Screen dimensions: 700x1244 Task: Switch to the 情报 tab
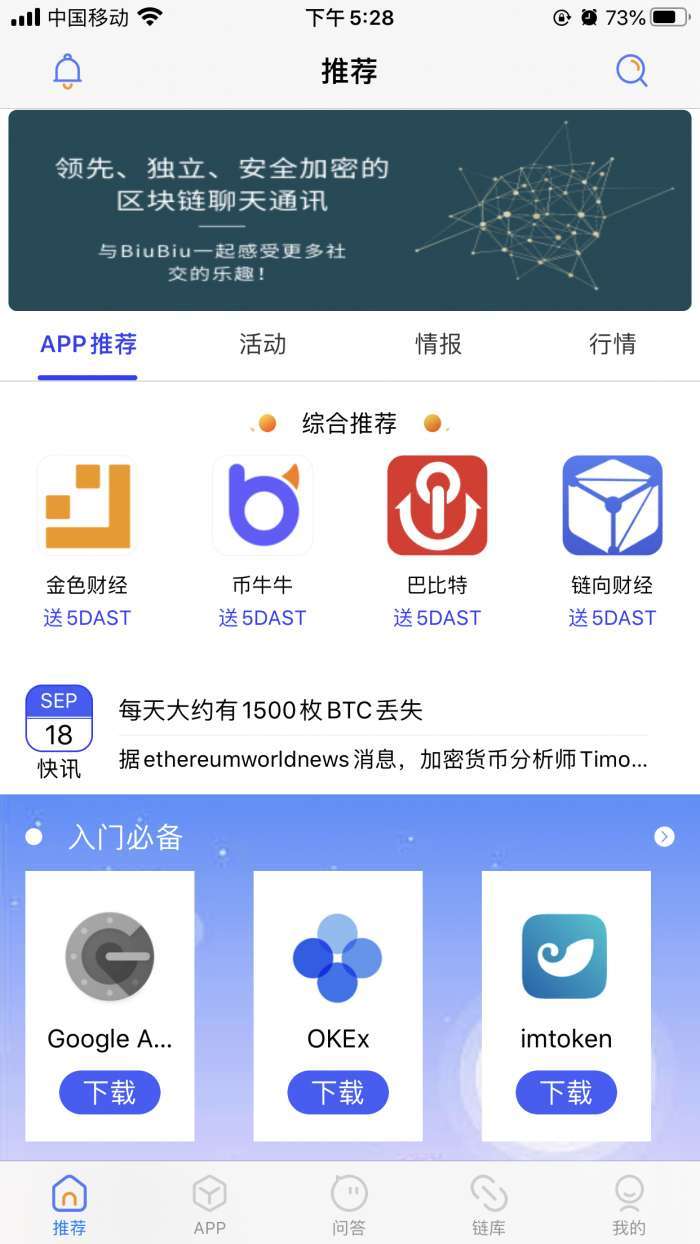[x=438, y=344]
